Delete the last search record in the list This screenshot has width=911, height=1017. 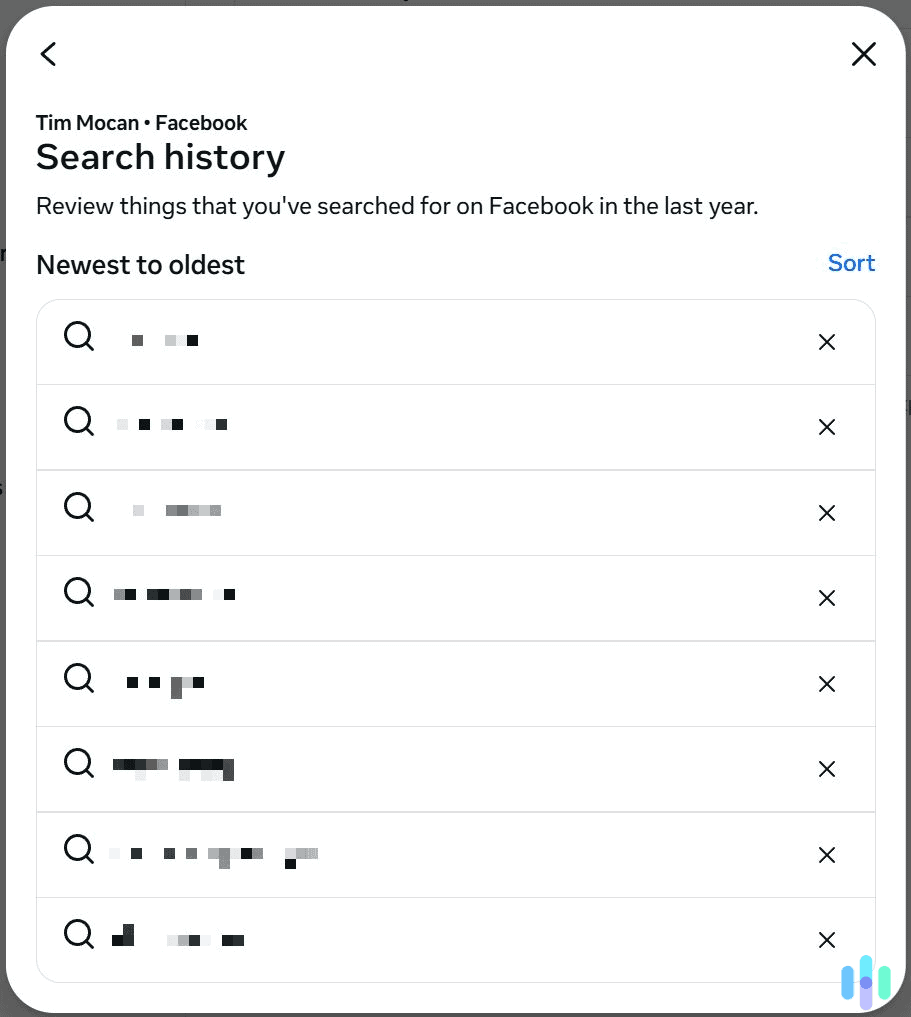point(827,940)
